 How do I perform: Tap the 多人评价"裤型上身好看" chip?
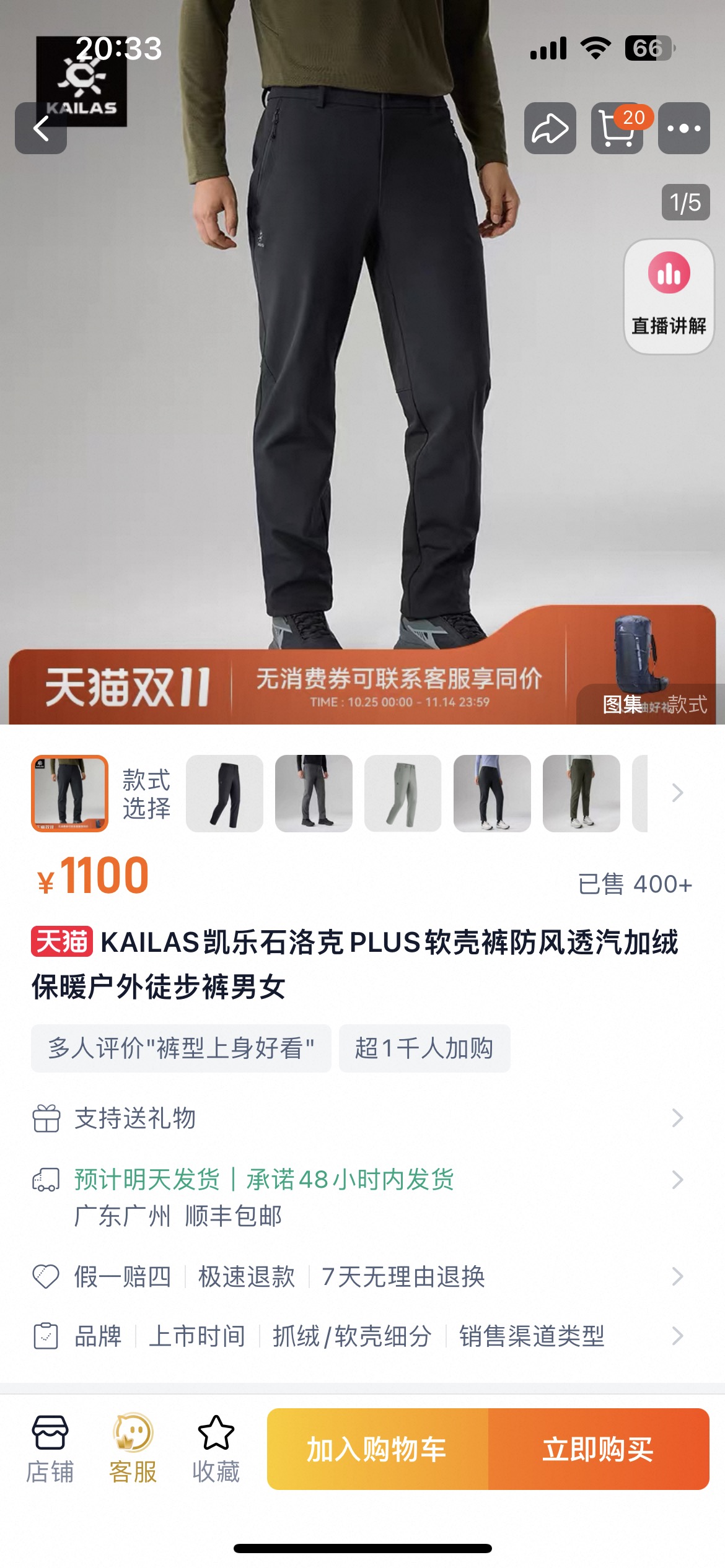(181, 1048)
